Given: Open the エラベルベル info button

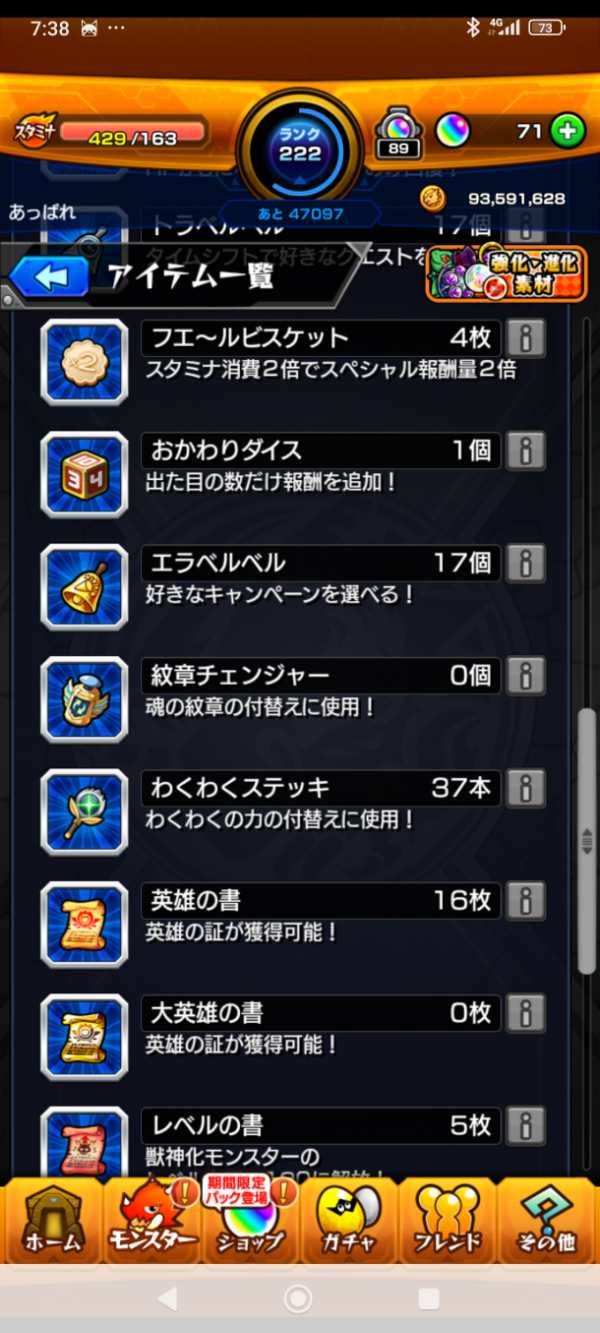Looking at the screenshot, I should coord(526,563).
